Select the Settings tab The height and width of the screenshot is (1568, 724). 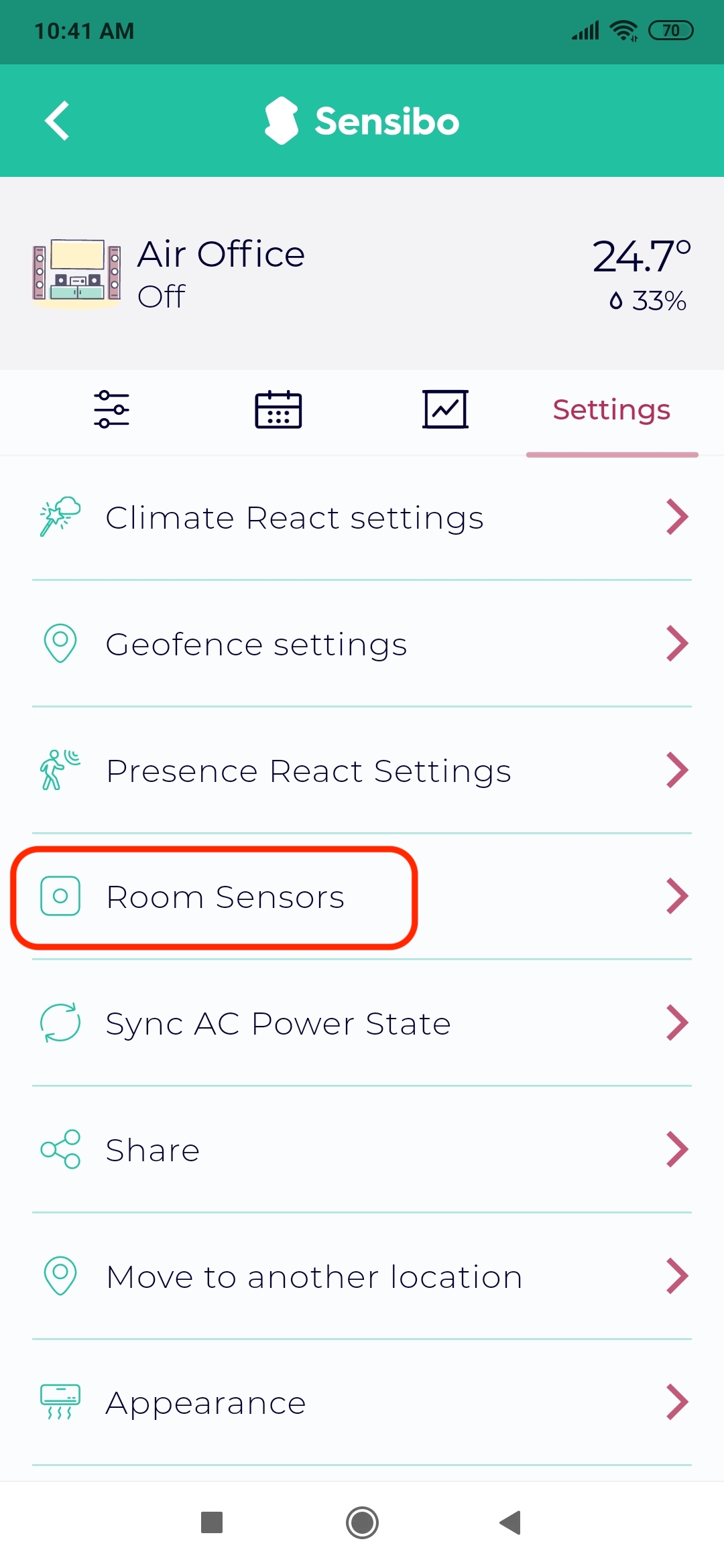pos(611,409)
